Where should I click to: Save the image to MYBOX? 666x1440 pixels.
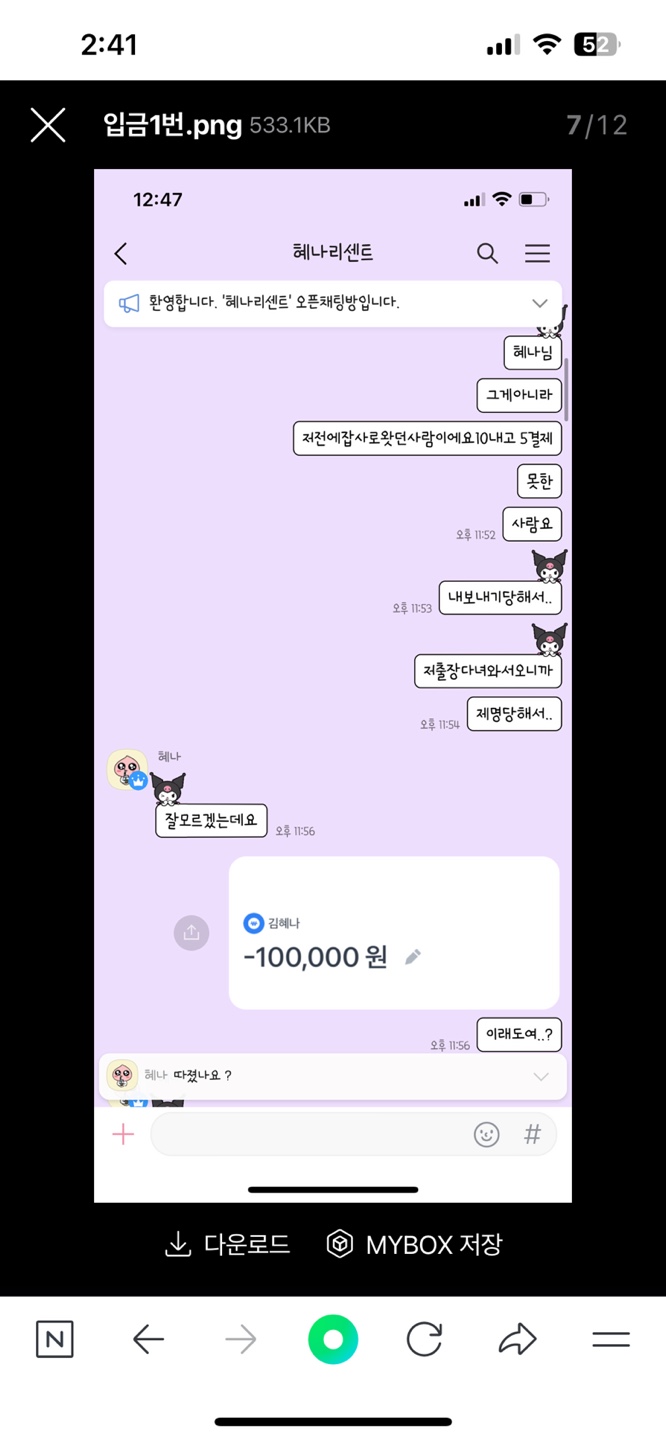[414, 1245]
